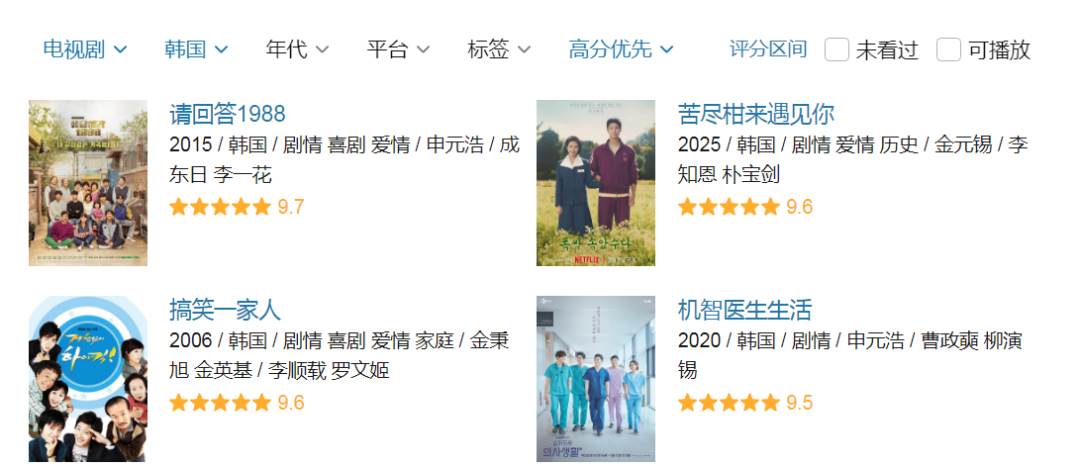
Task: Open the 平台 platform dropdown
Action: pos(398,49)
